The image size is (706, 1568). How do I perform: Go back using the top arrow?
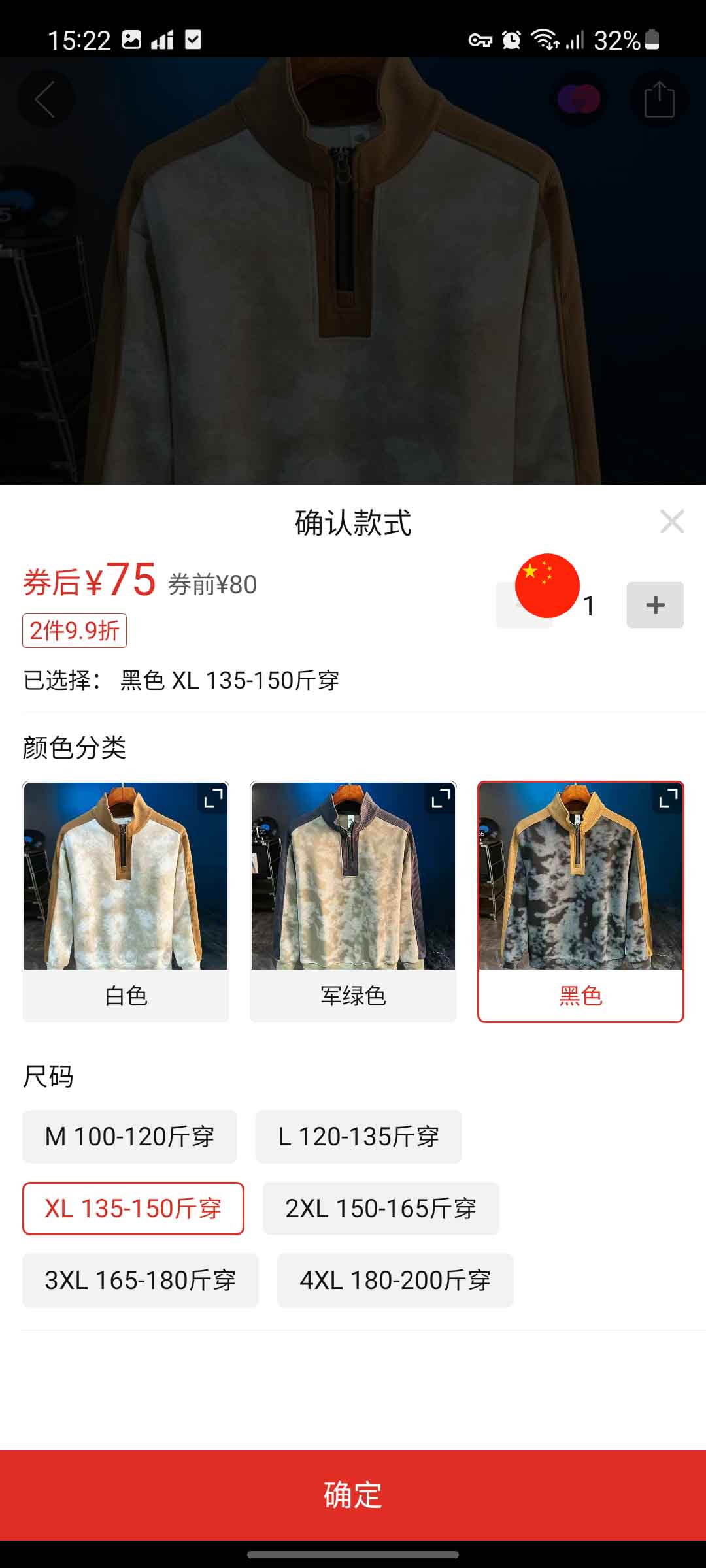coord(44,99)
